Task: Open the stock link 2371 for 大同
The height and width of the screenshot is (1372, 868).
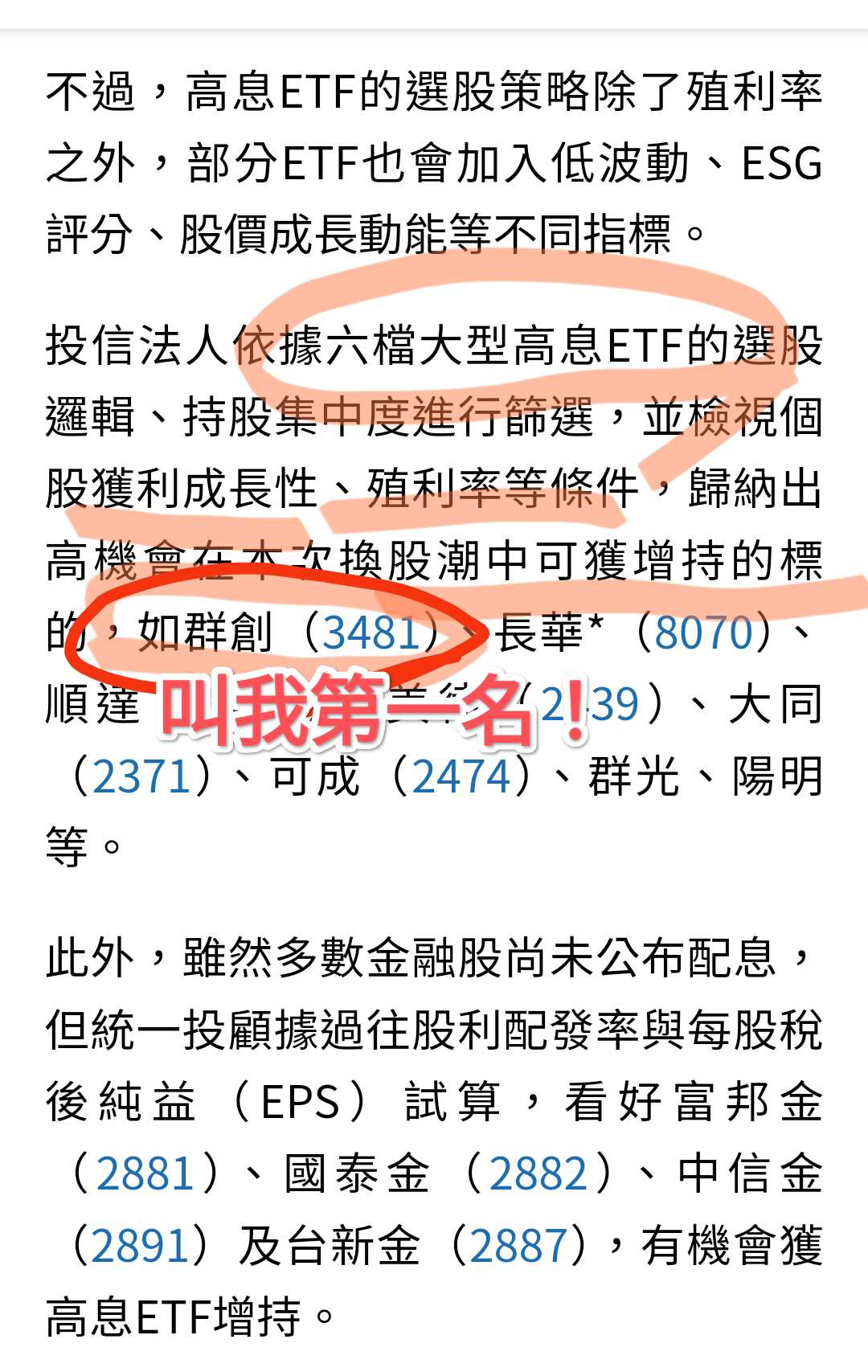Action: click(141, 777)
